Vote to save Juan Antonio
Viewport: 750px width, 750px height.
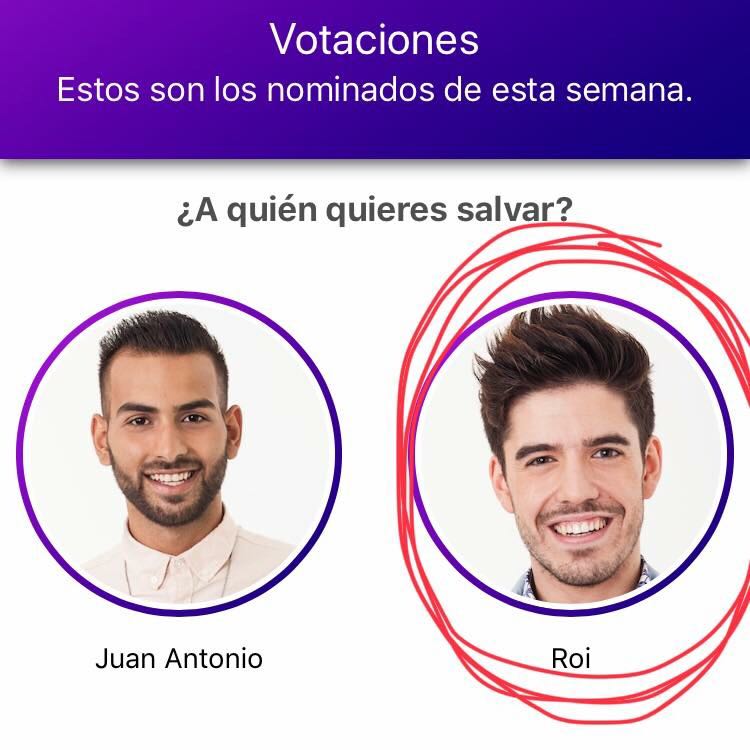tap(179, 455)
